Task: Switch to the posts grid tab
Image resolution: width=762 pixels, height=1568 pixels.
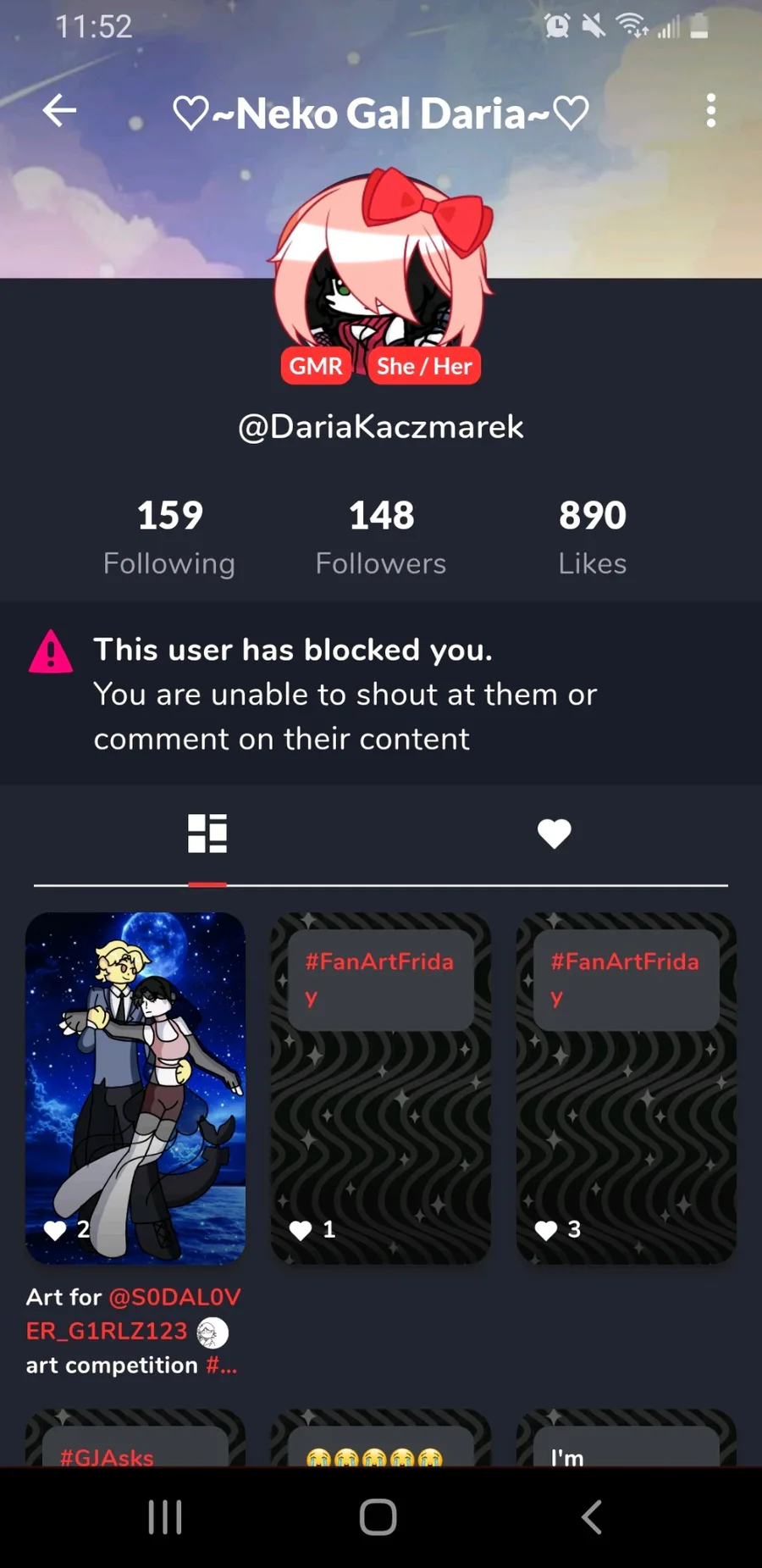Action: coord(207,834)
